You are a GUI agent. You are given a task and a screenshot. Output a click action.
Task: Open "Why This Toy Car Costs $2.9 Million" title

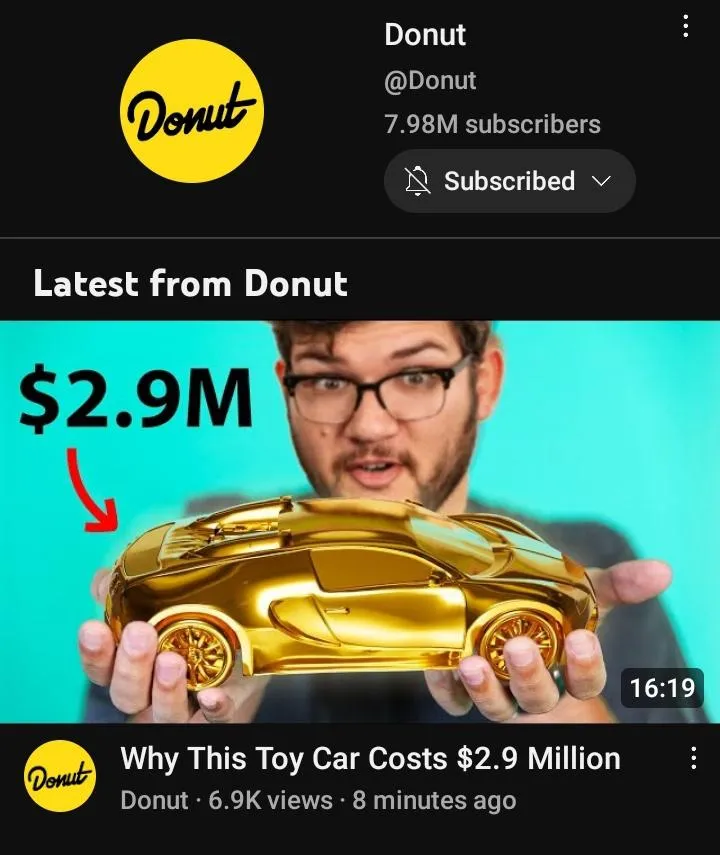pyautogui.click(x=370, y=758)
